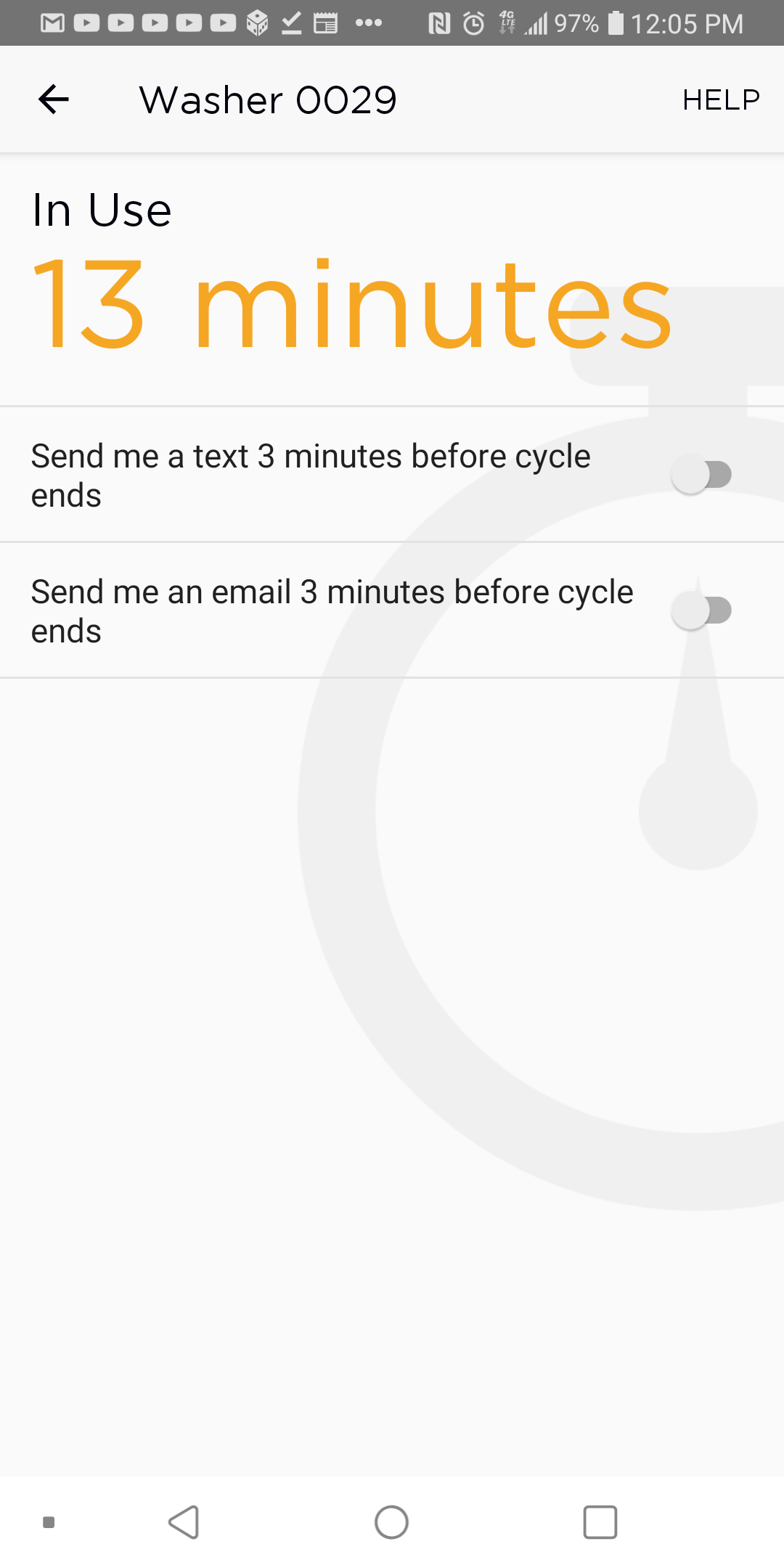Open the HELP option
This screenshot has width=784, height=1568.
tap(720, 99)
